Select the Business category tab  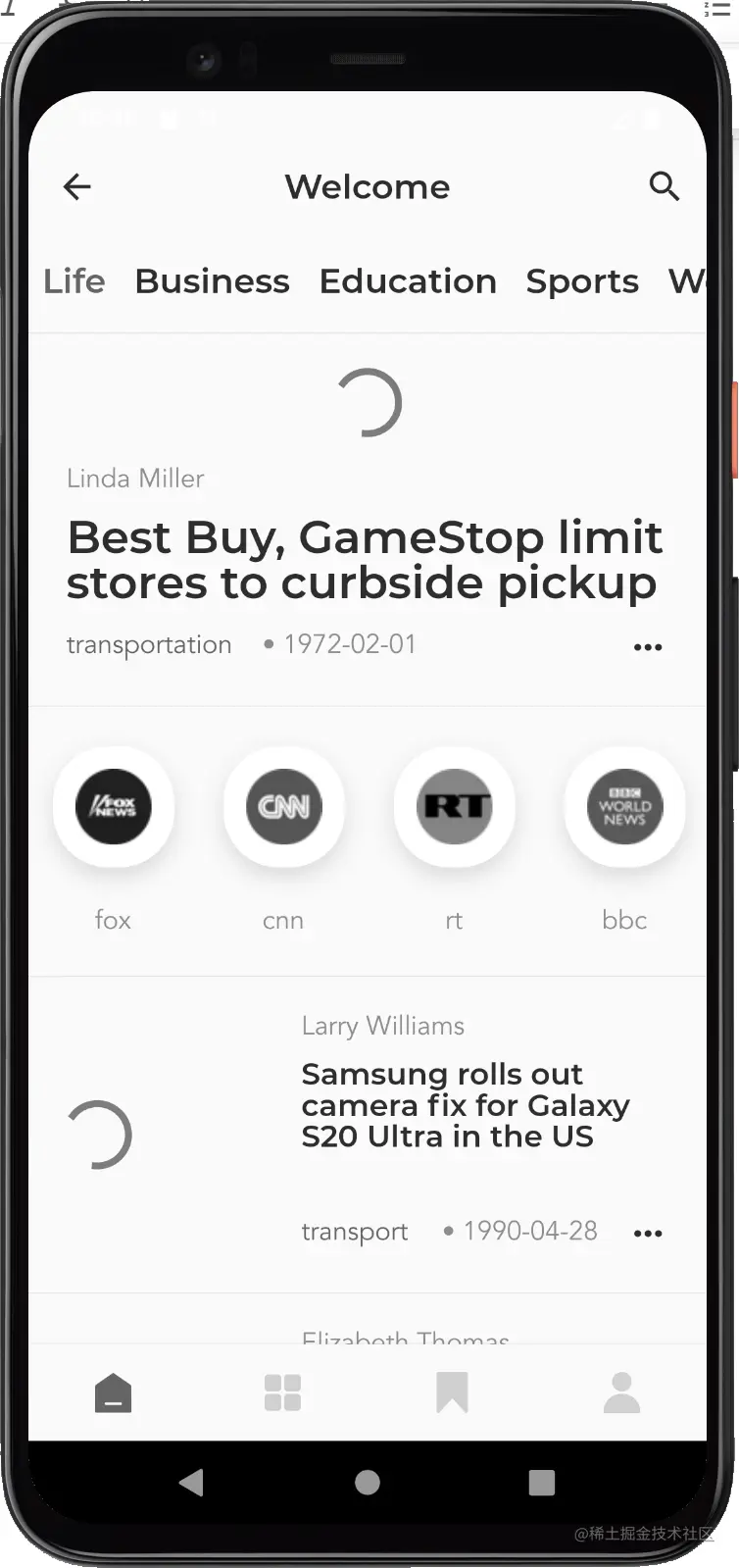pos(212,281)
